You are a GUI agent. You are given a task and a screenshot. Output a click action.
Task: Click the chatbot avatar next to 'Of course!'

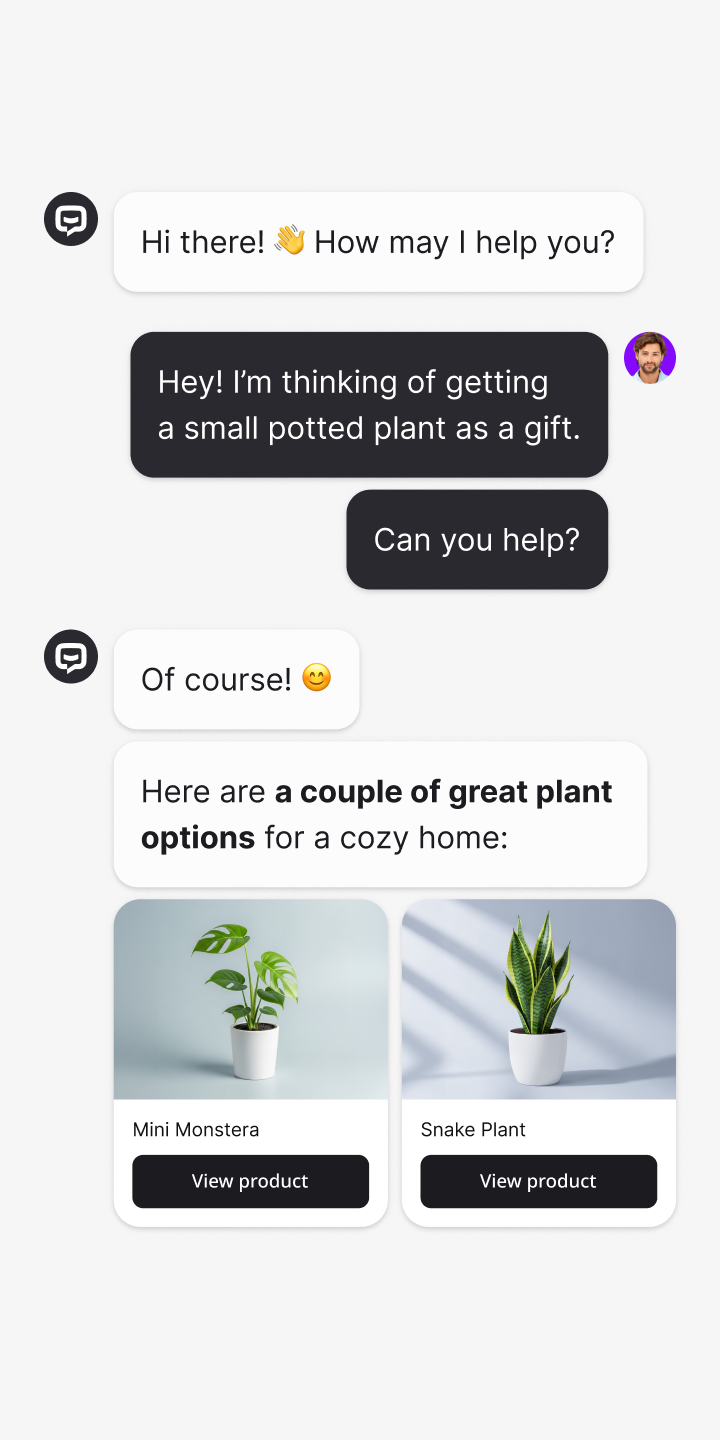pyautogui.click(x=70, y=656)
